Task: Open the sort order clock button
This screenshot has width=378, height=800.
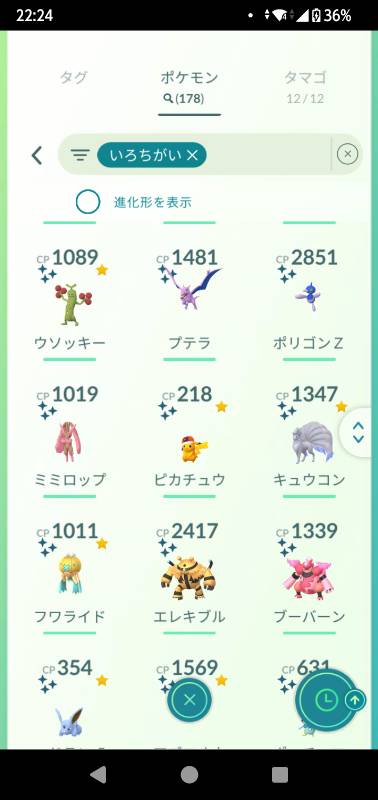Action: [324, 699]
